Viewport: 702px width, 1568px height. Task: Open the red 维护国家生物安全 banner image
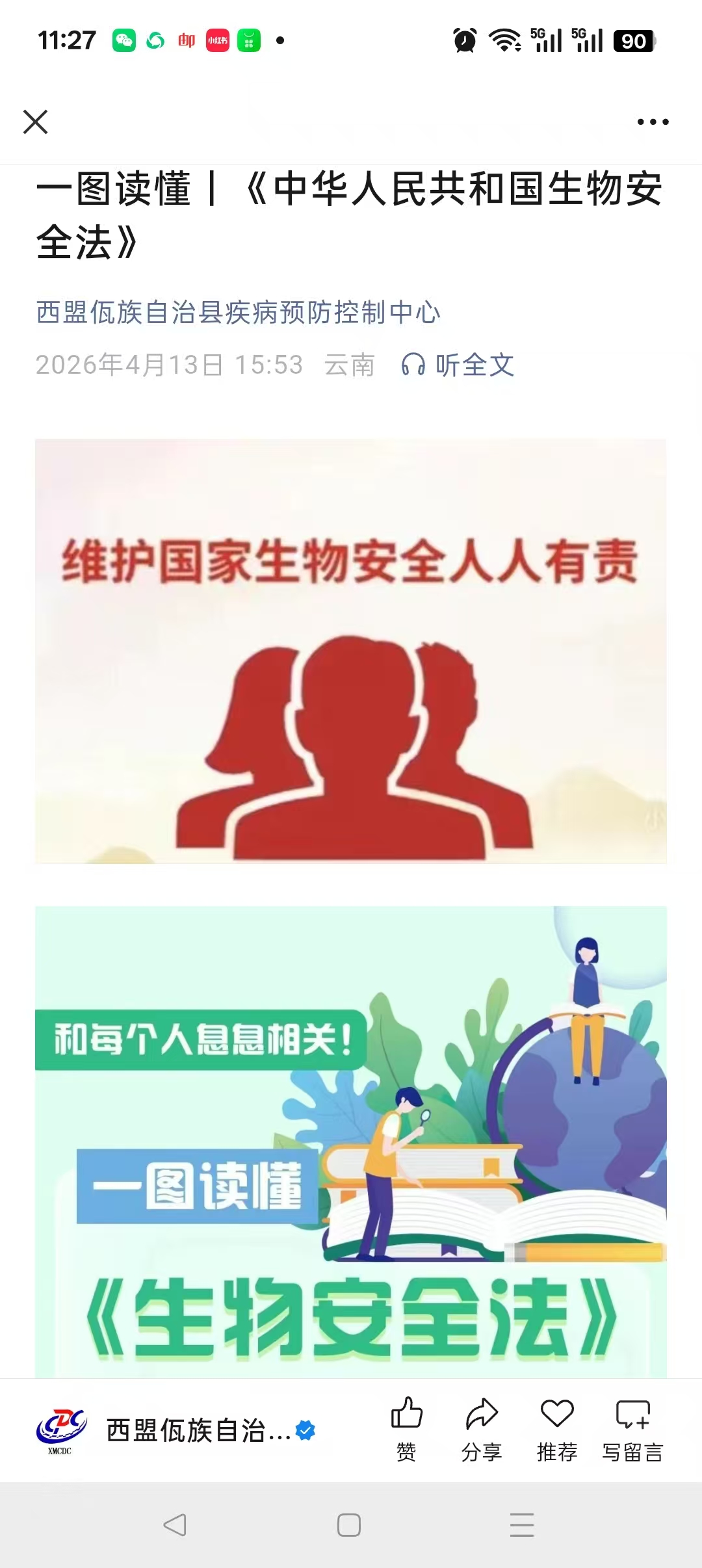point(351,651)
